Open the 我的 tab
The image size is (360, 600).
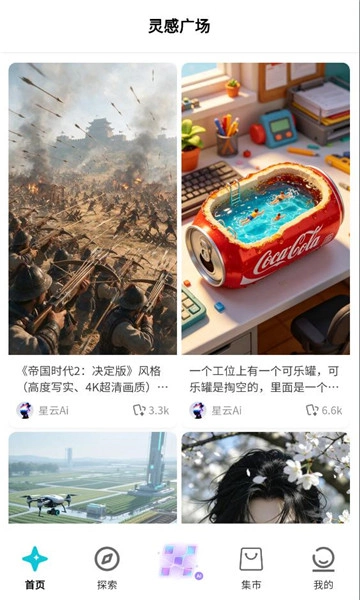323,568
